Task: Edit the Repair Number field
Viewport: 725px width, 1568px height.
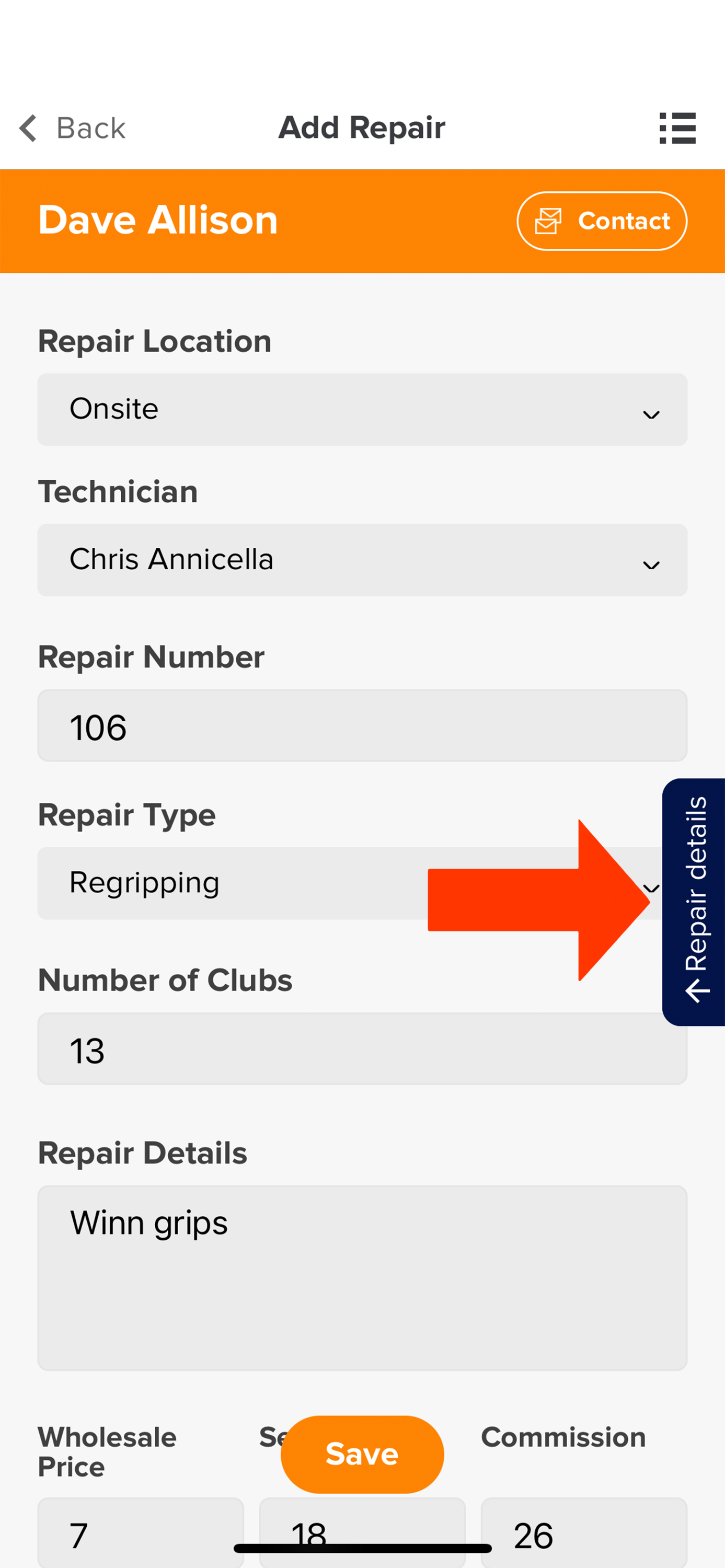Action: [362, 725]
